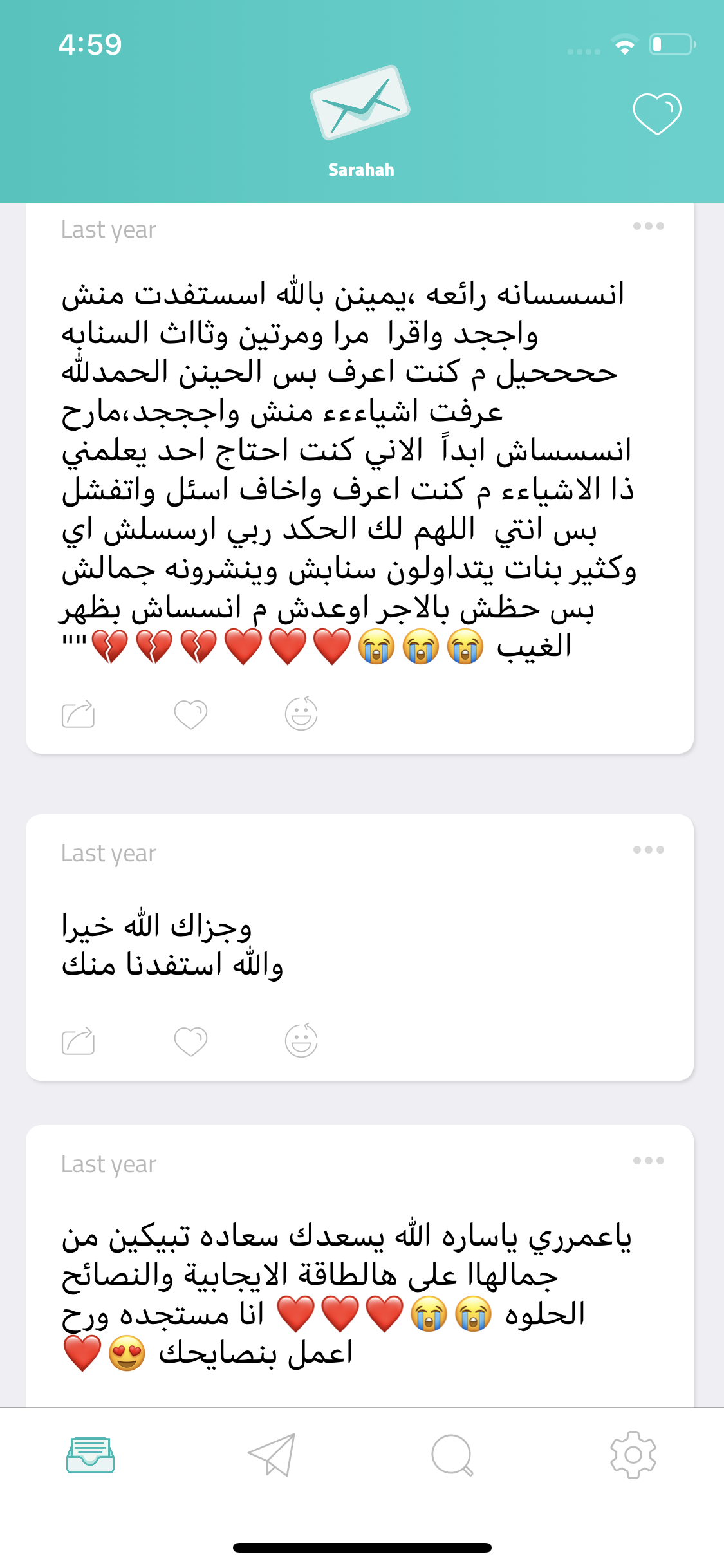This screenshot has width=724, height=1568.
Task: Like the وجزاك الله خيرا message
Action: point(190,1041)
